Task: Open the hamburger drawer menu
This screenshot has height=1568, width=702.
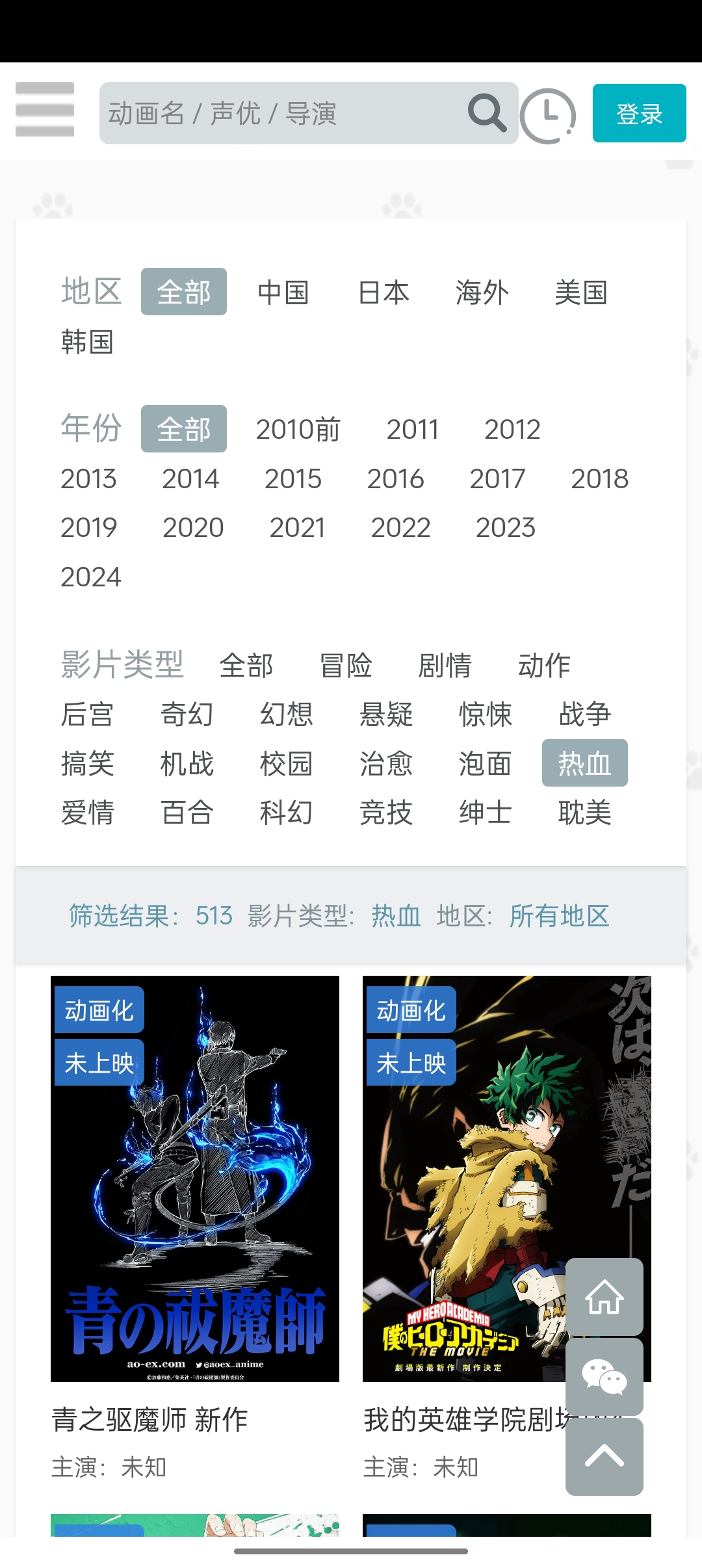Action: [45, 110]
